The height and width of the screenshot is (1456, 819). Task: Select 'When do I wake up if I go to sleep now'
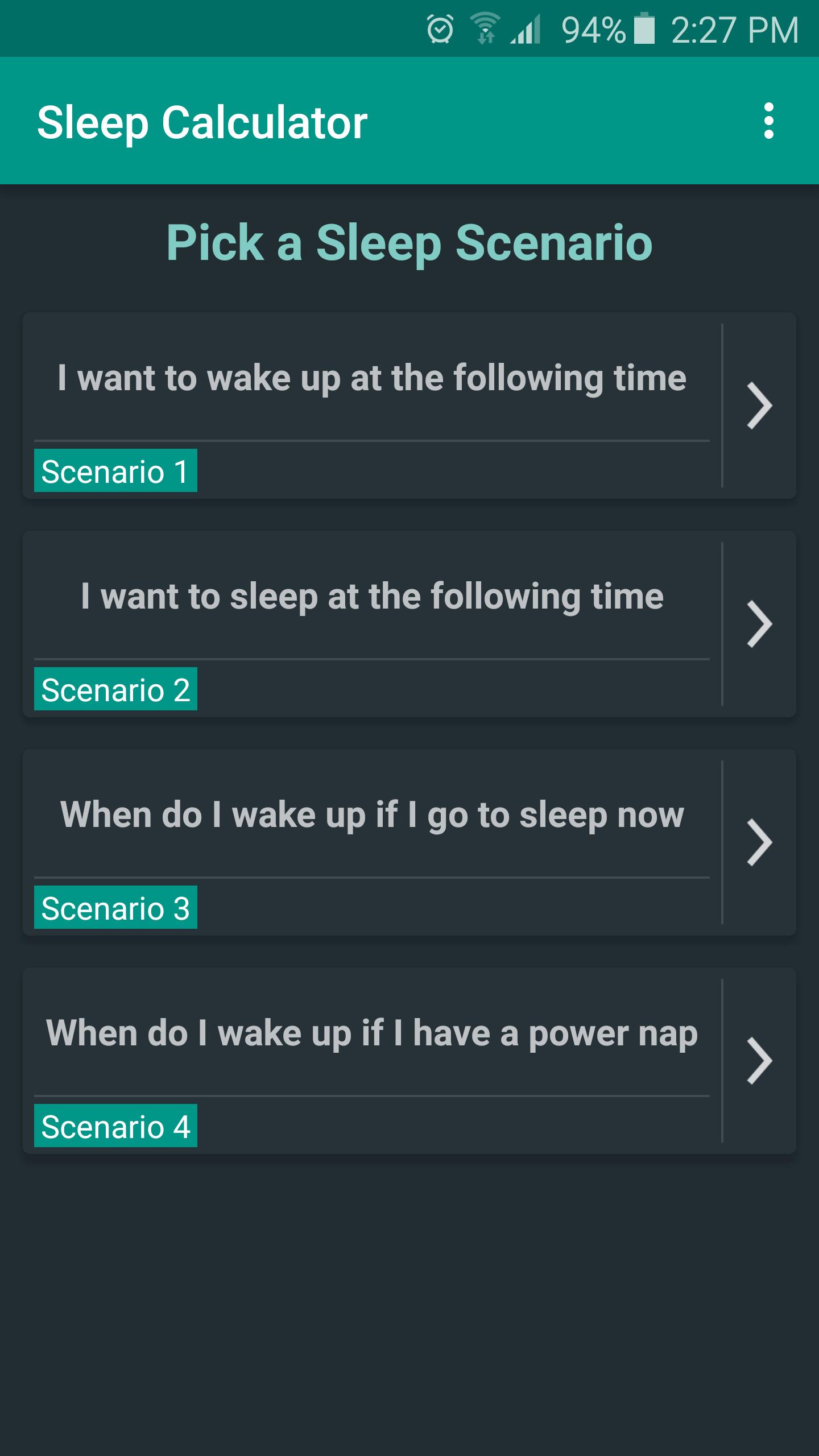372,814
